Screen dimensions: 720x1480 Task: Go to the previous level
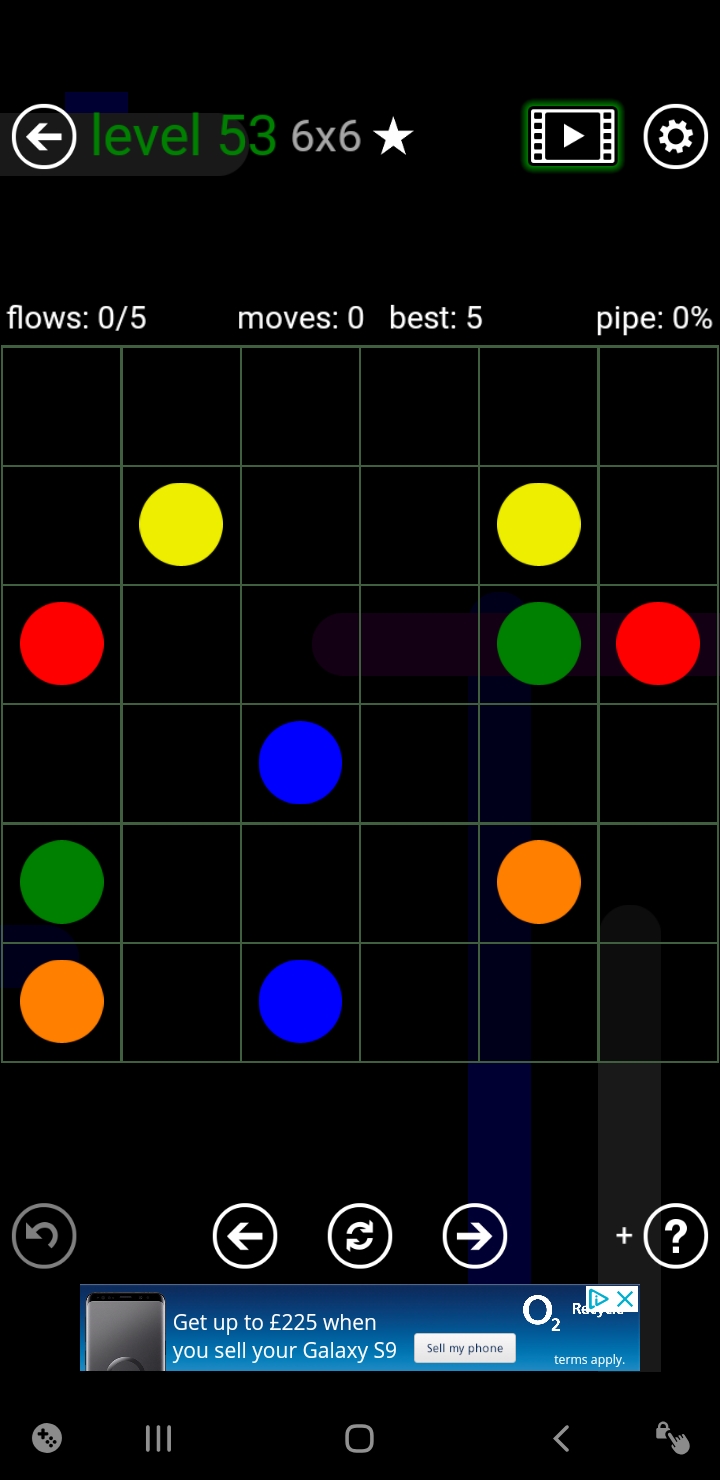(245, 1236)
